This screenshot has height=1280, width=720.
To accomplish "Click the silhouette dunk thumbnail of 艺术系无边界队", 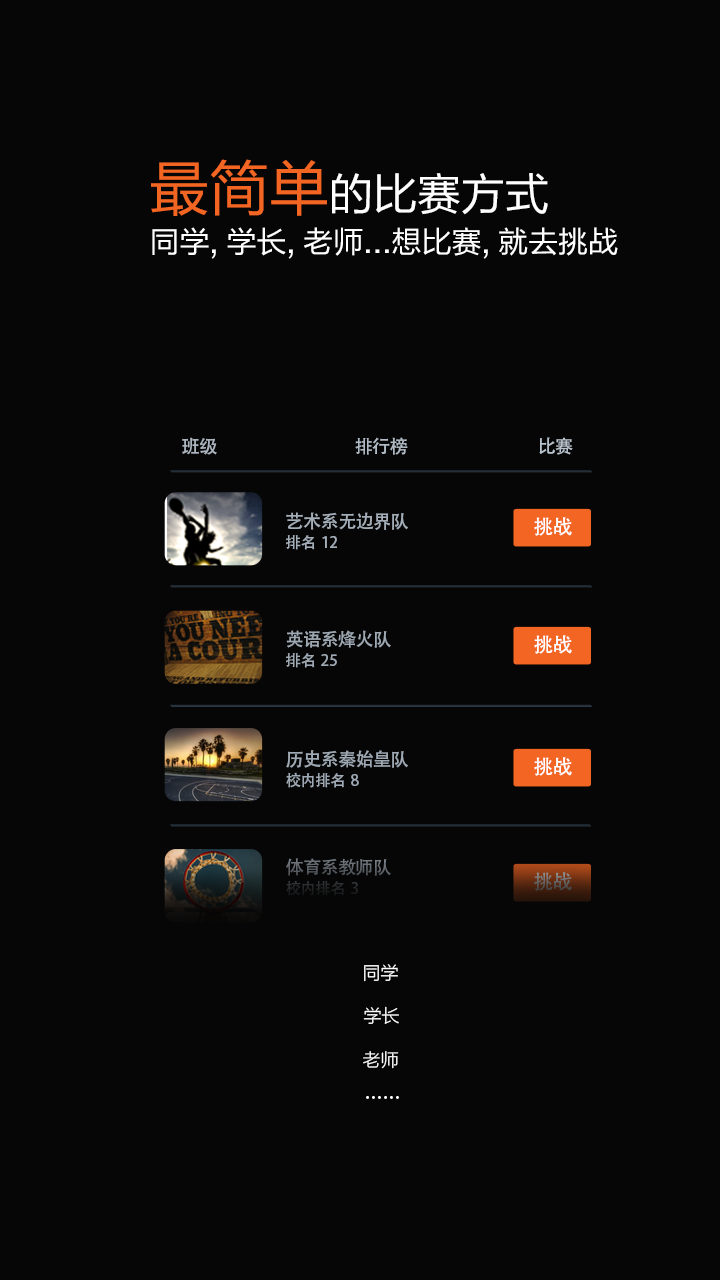I will 212,529.
